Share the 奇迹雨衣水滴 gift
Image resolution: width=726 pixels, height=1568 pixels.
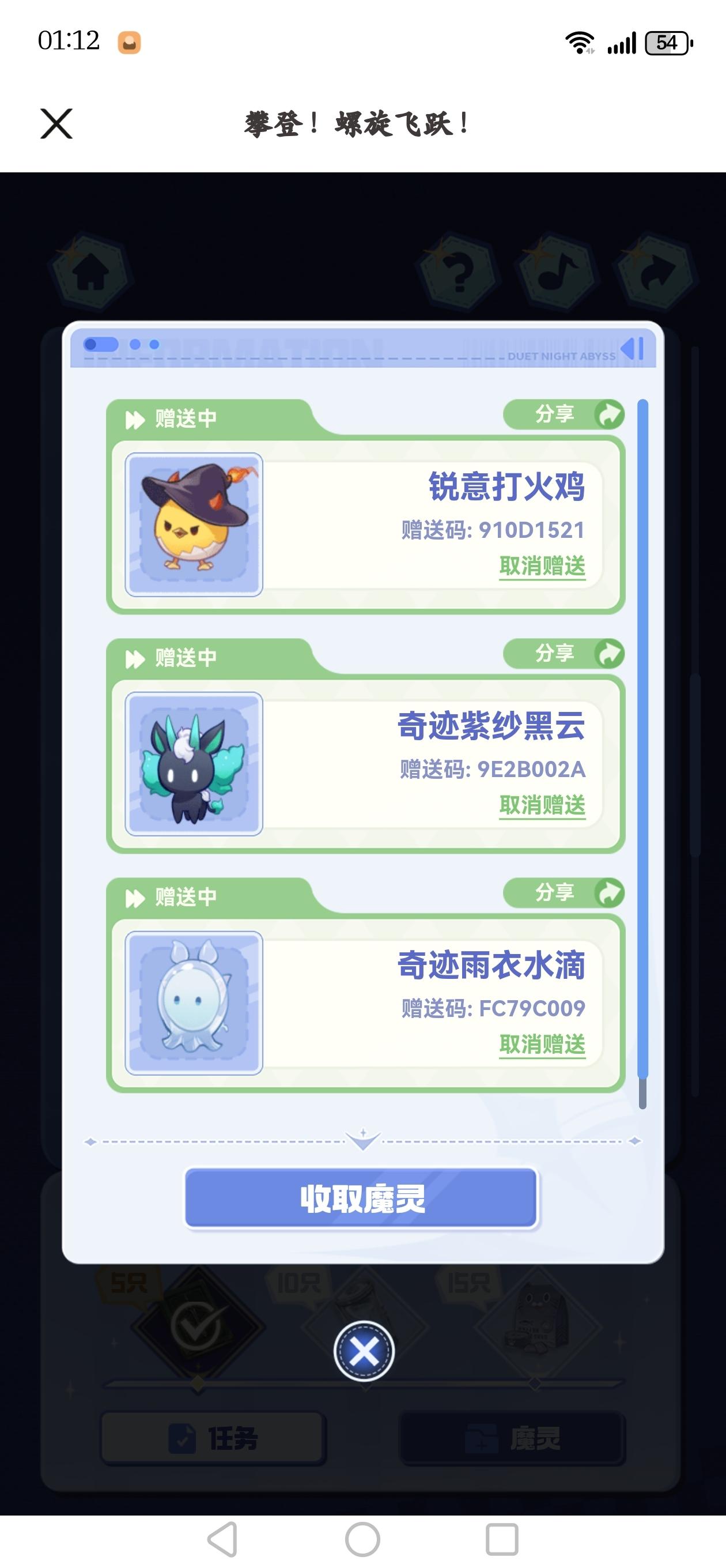[563, 893]
